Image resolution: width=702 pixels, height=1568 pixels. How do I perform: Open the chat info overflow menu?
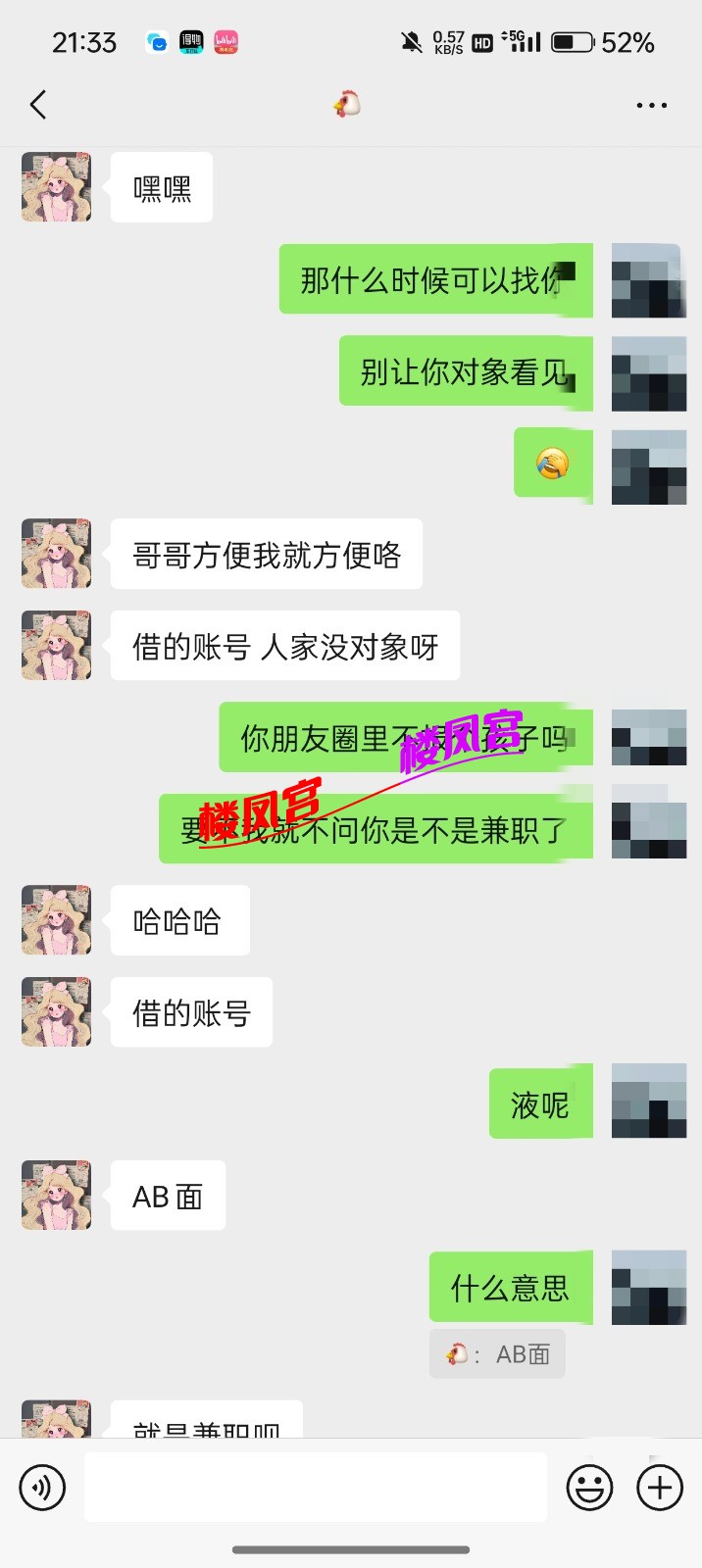pyautogui.click(x=651, y=105)
